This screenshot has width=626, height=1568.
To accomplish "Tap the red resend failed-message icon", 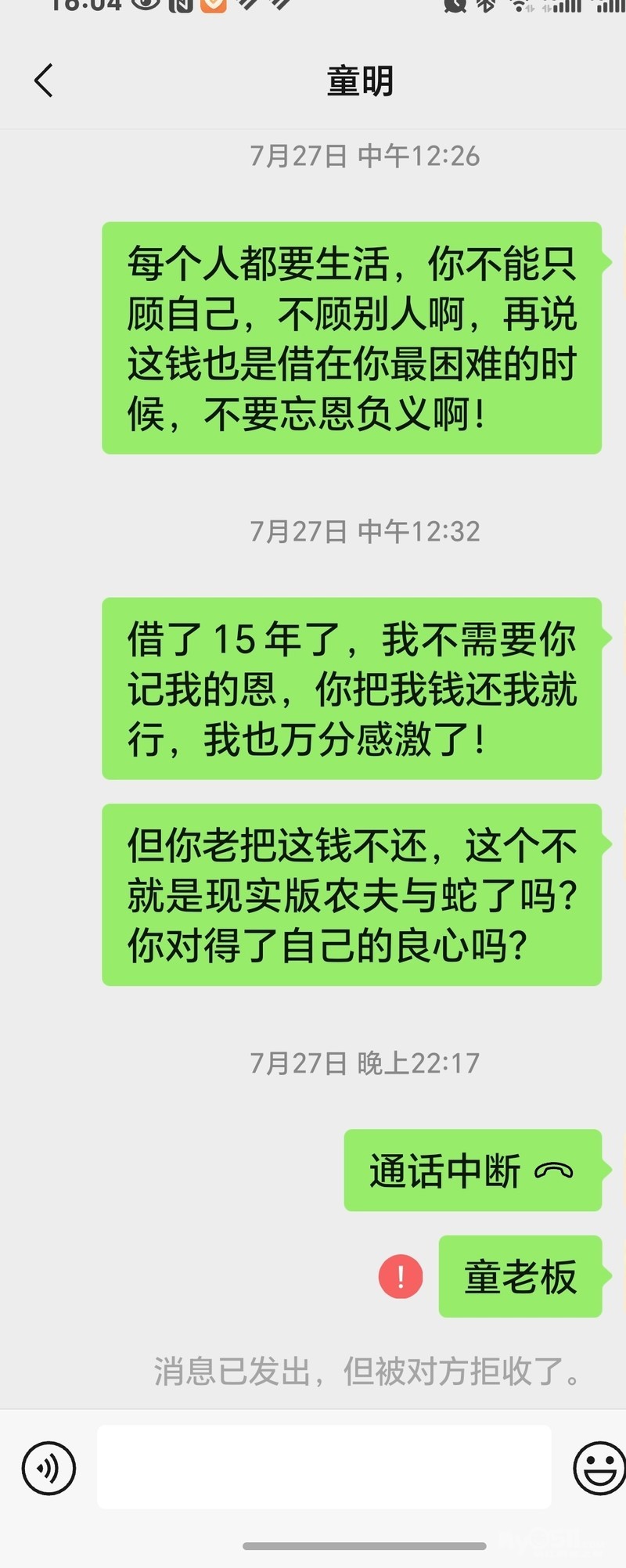I will (401, 1277).
